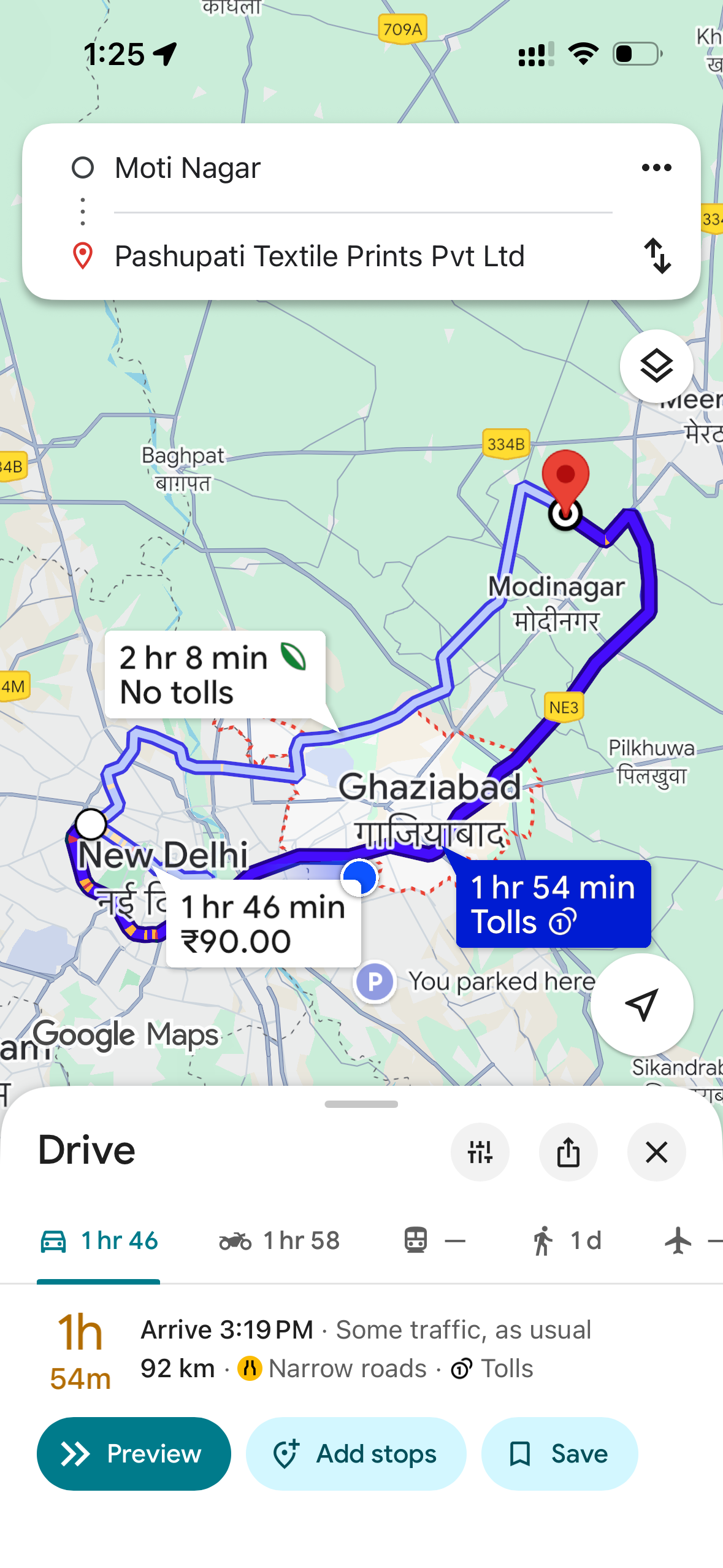Open map layers selector
The width and height of the screenshot is (723, 1568).
656,366
